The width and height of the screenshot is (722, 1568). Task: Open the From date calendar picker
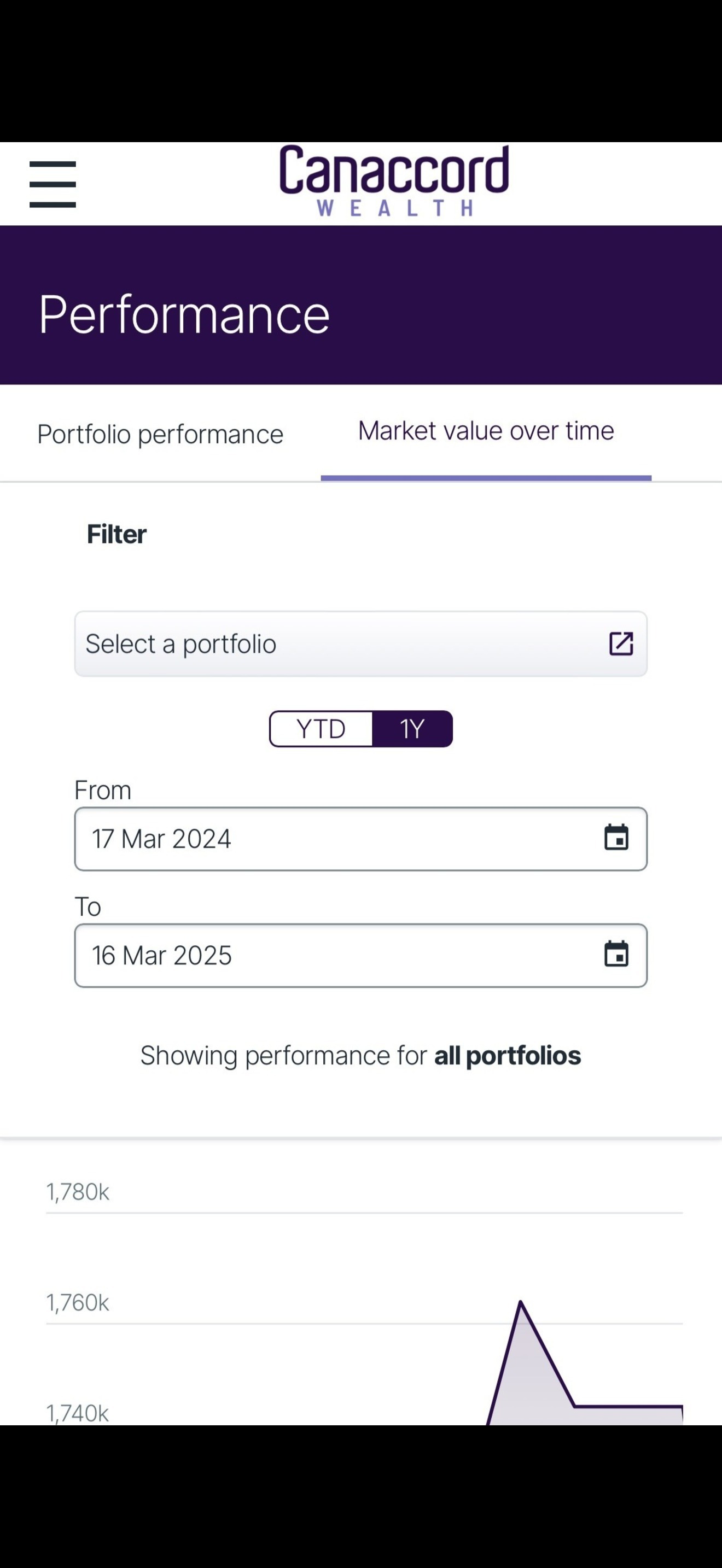616,838
